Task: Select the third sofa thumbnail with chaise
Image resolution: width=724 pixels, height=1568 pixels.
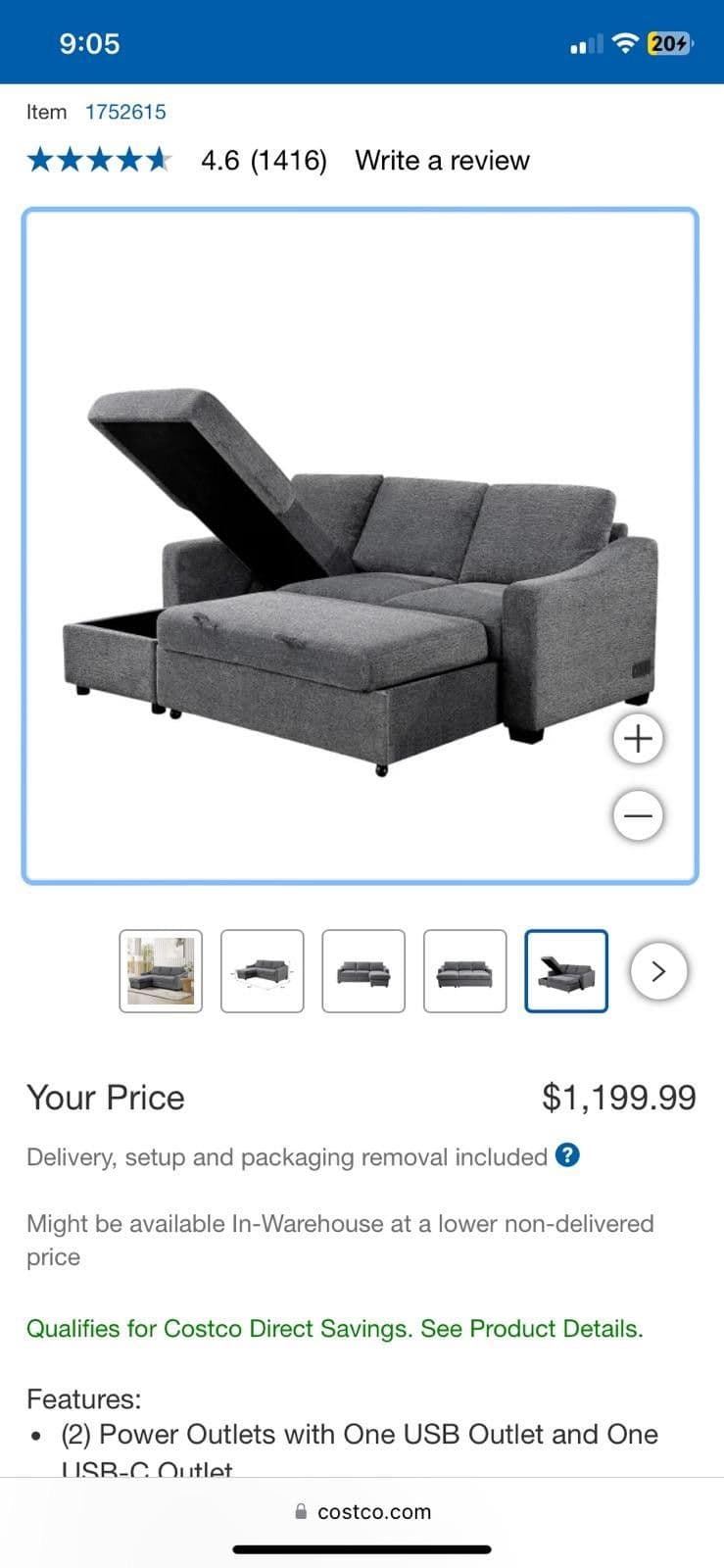Action: pos(363,971)
